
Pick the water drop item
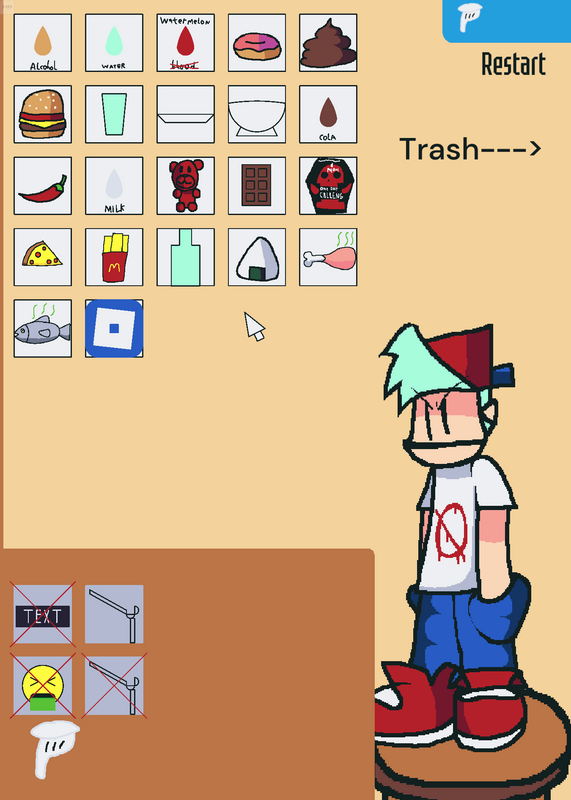114,43
